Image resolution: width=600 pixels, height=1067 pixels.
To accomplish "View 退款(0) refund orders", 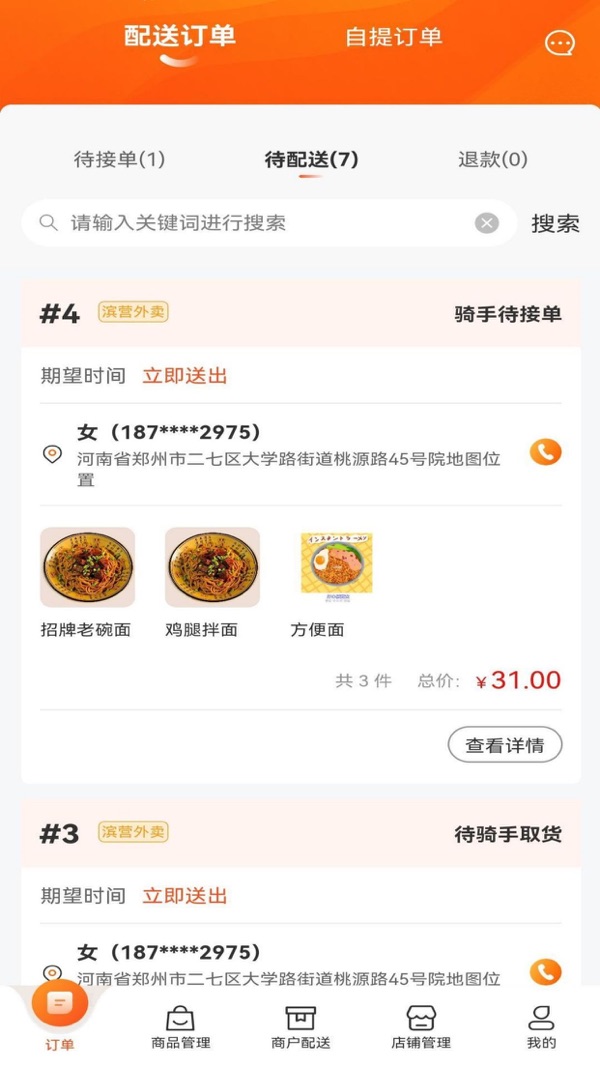I will [x=492, y=159].
